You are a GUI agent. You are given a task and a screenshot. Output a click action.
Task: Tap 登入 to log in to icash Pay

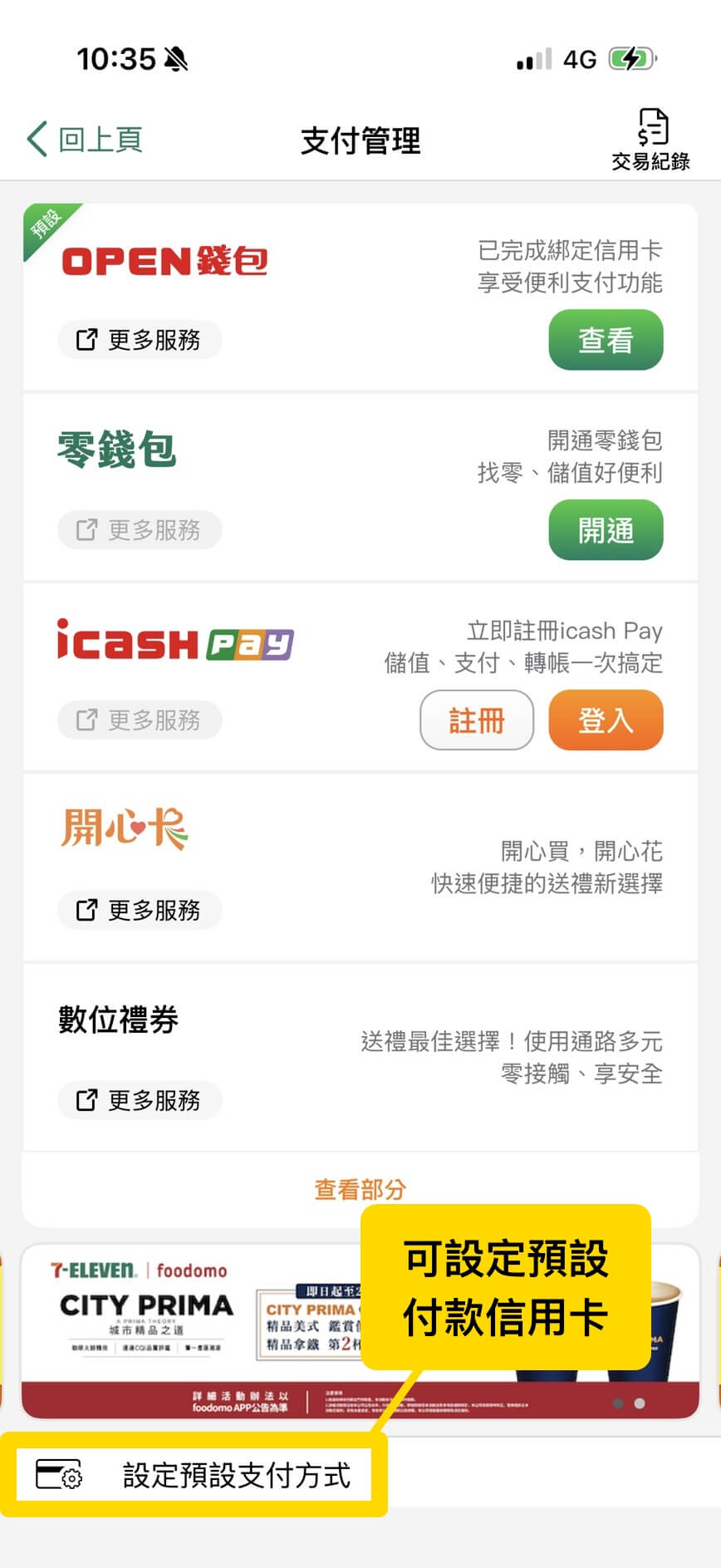[x=606, y=720]
